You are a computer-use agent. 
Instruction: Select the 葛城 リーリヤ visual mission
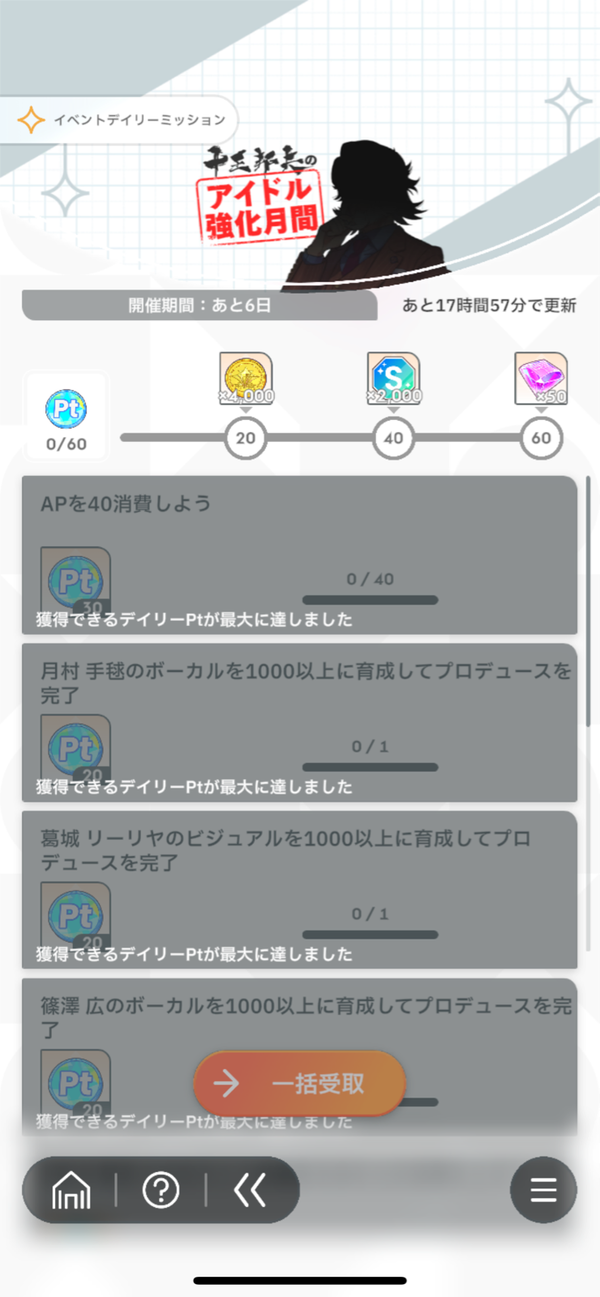tap(300, 889)
